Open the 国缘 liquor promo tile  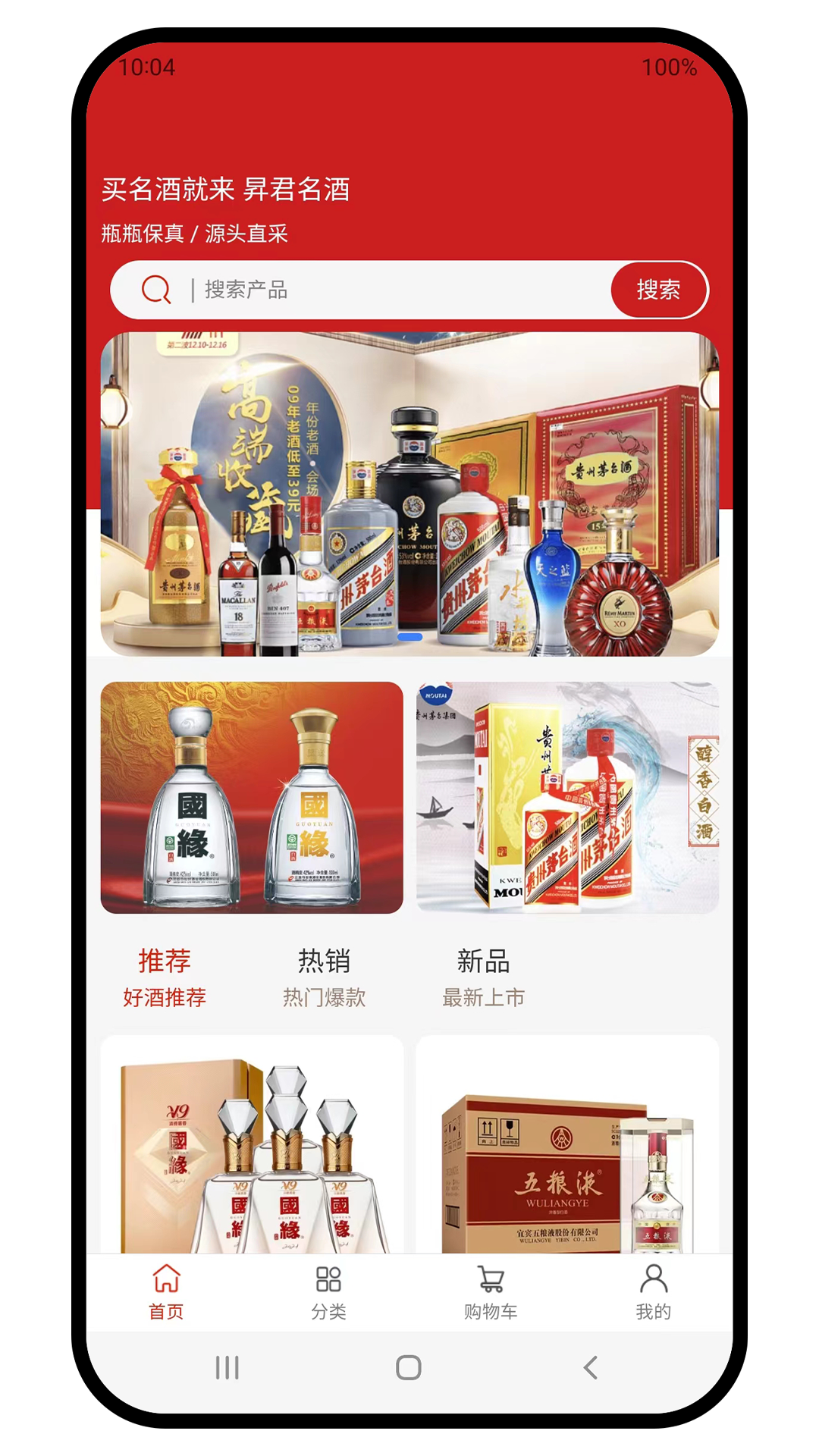click(252, 797)
